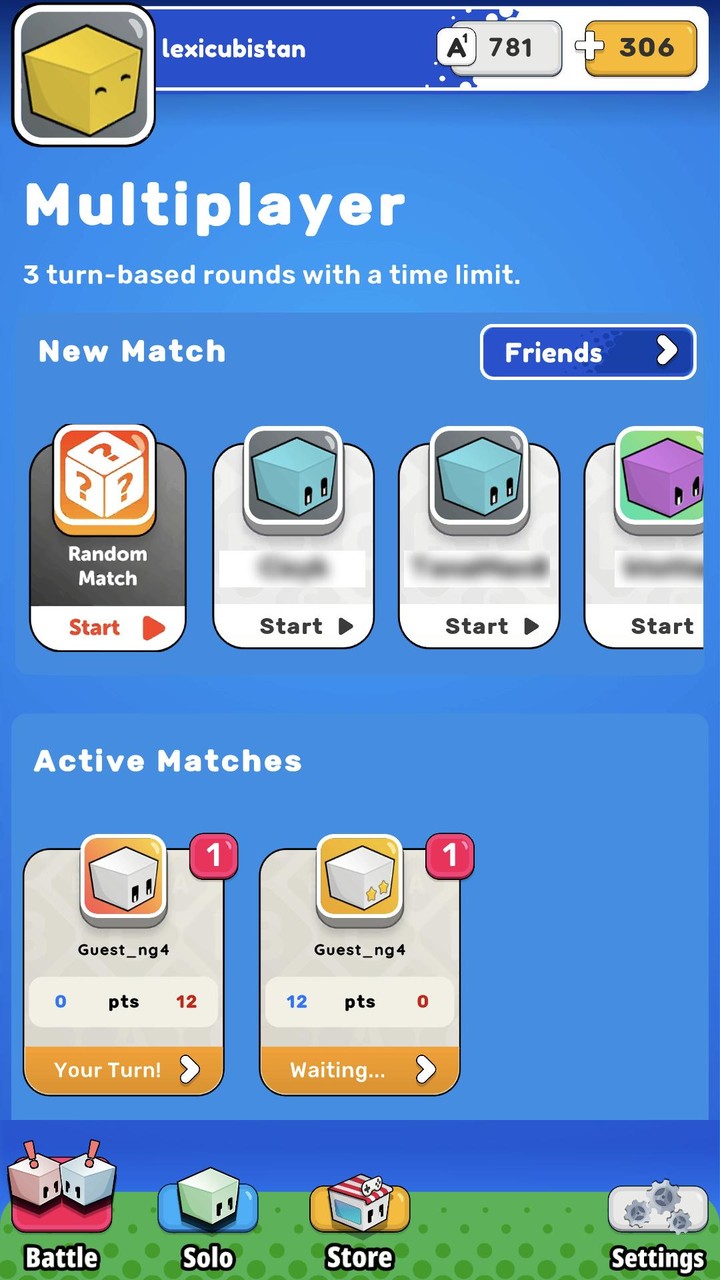Tap the A letter score badge
The width and height of the screenshot is (720, 1280).
456,45
